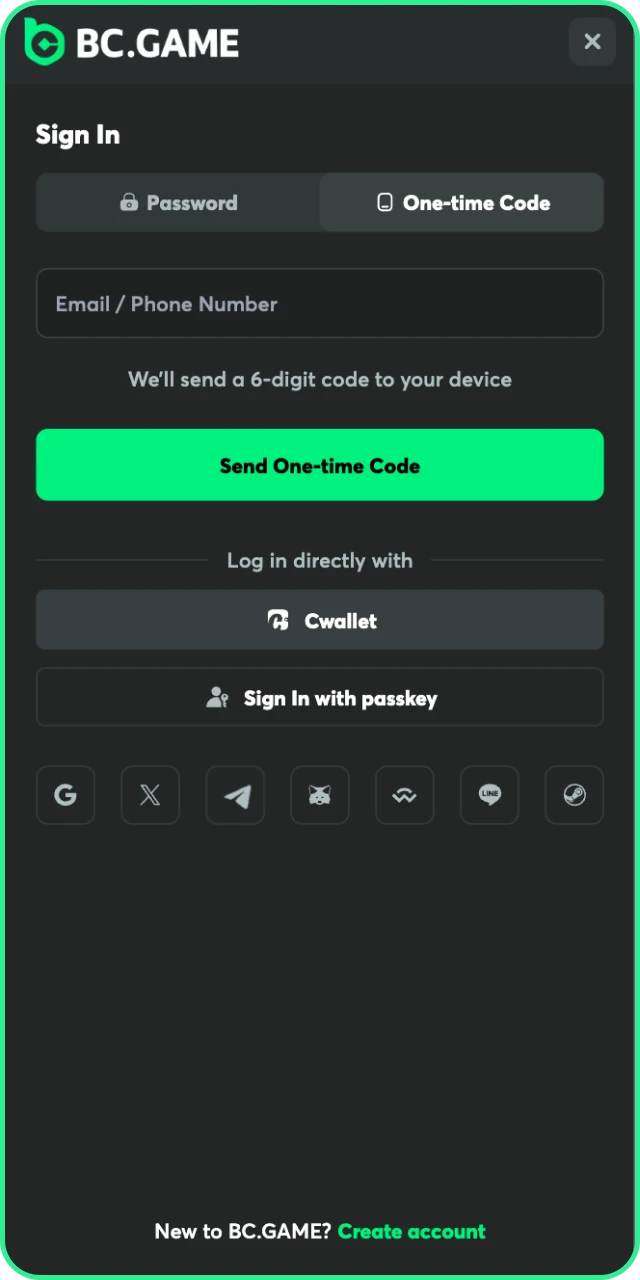Focus the Email / Phone Number field
The width and height of the screenshot is (640, 1280).
pos(320,304)
